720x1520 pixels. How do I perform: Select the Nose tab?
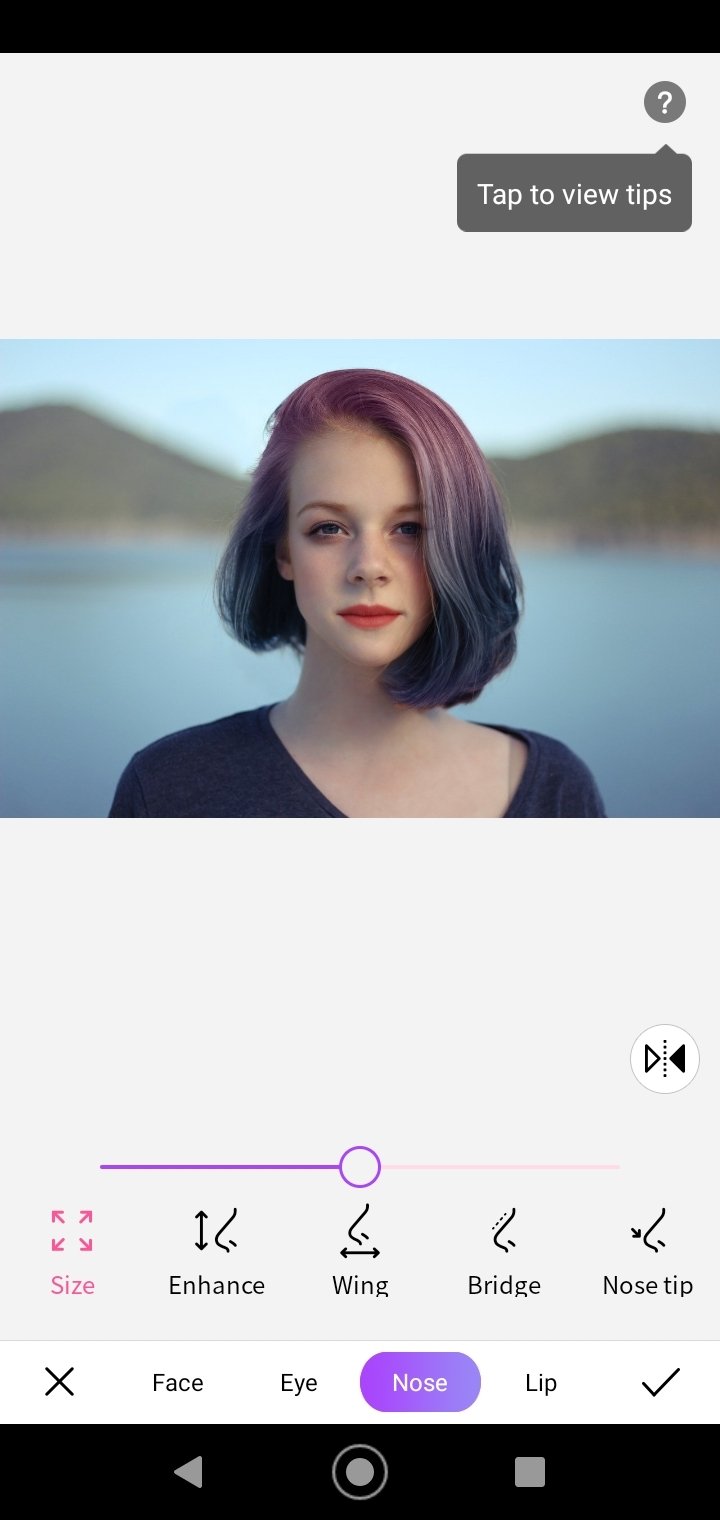point(420,1382)
